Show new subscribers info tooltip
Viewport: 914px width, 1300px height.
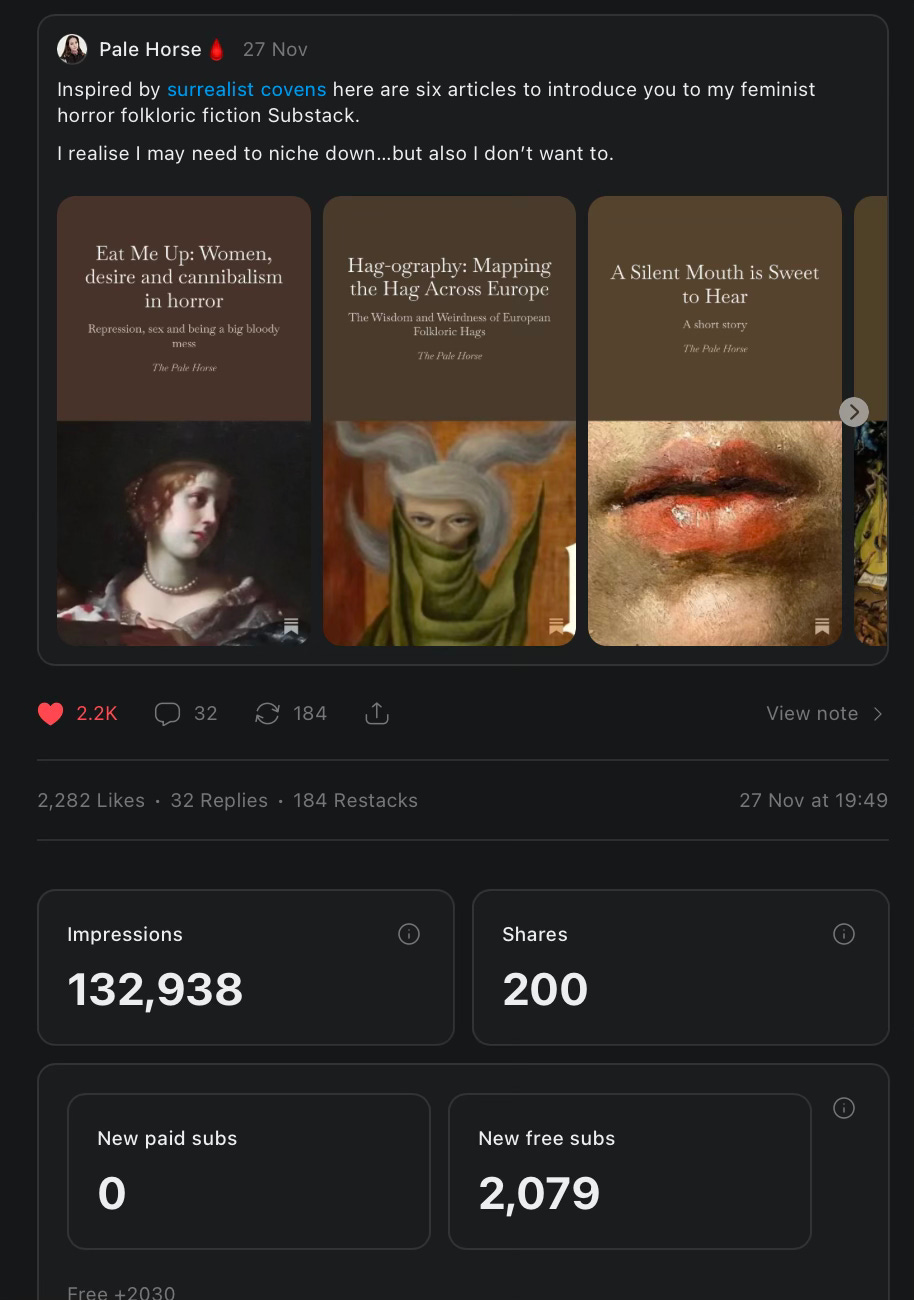tap(844, 1108)
